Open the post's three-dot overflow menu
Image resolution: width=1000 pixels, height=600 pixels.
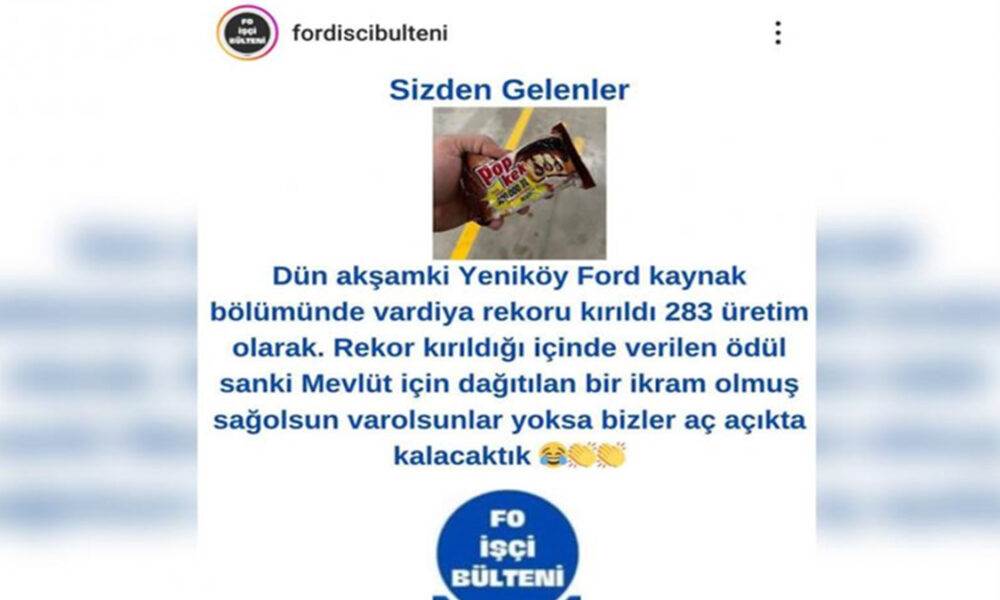[x=777, y=33]
